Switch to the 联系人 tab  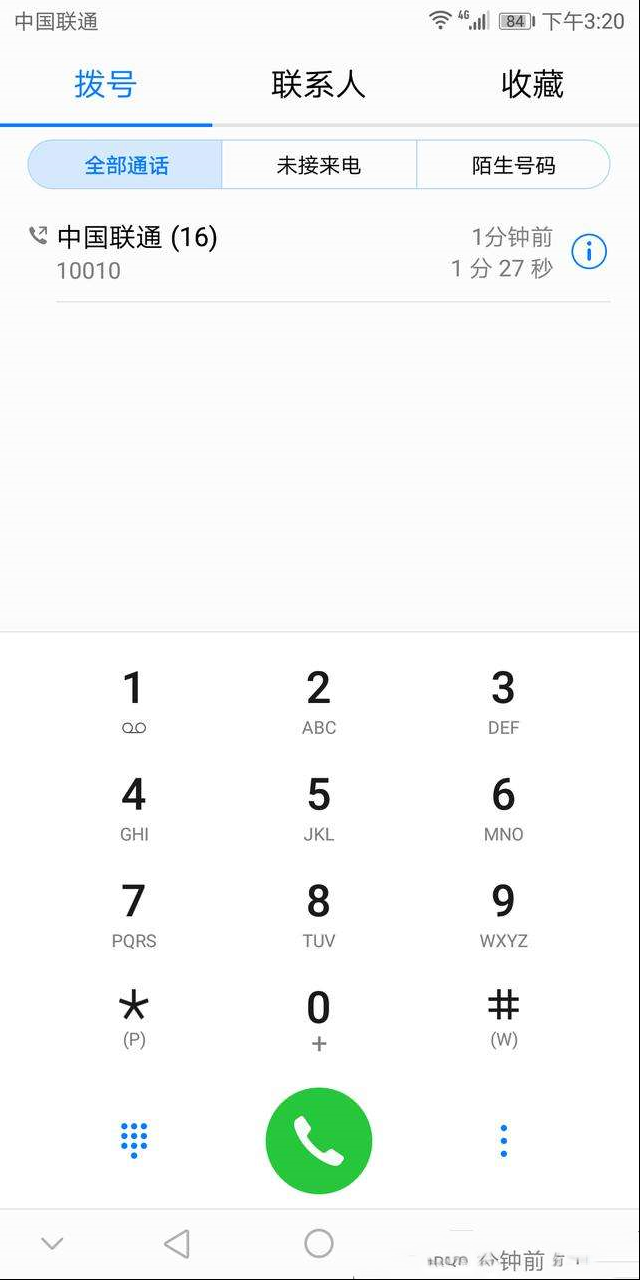pyautogui.click(x=318, y=85)
